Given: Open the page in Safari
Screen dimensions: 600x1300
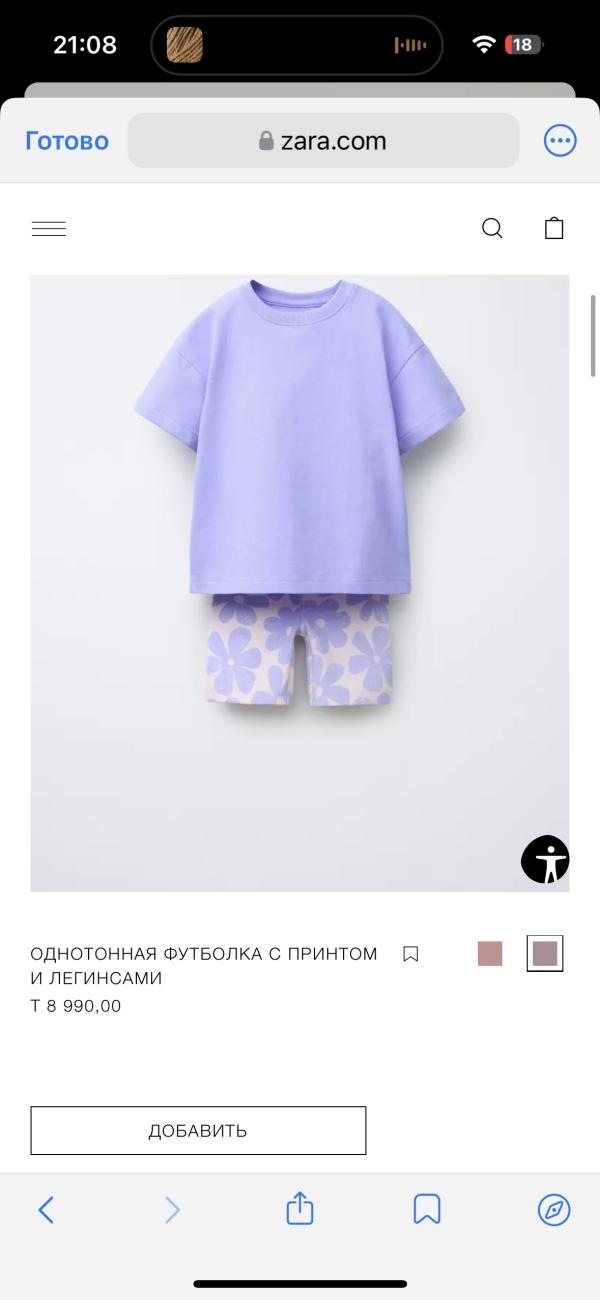Looking at the screenshot, I should (x=554, y=1210).
